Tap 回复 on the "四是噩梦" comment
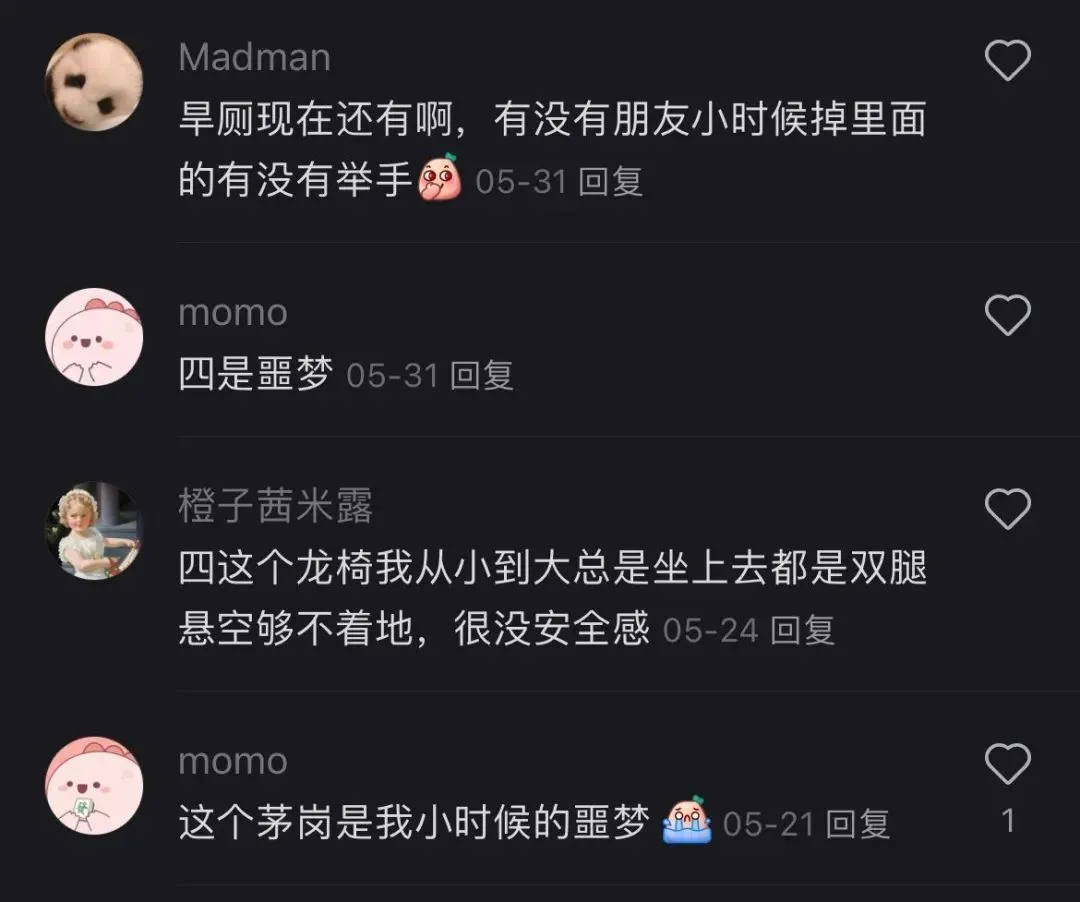The width and height of the screenshot is (1080, 902). pos(481,376)
